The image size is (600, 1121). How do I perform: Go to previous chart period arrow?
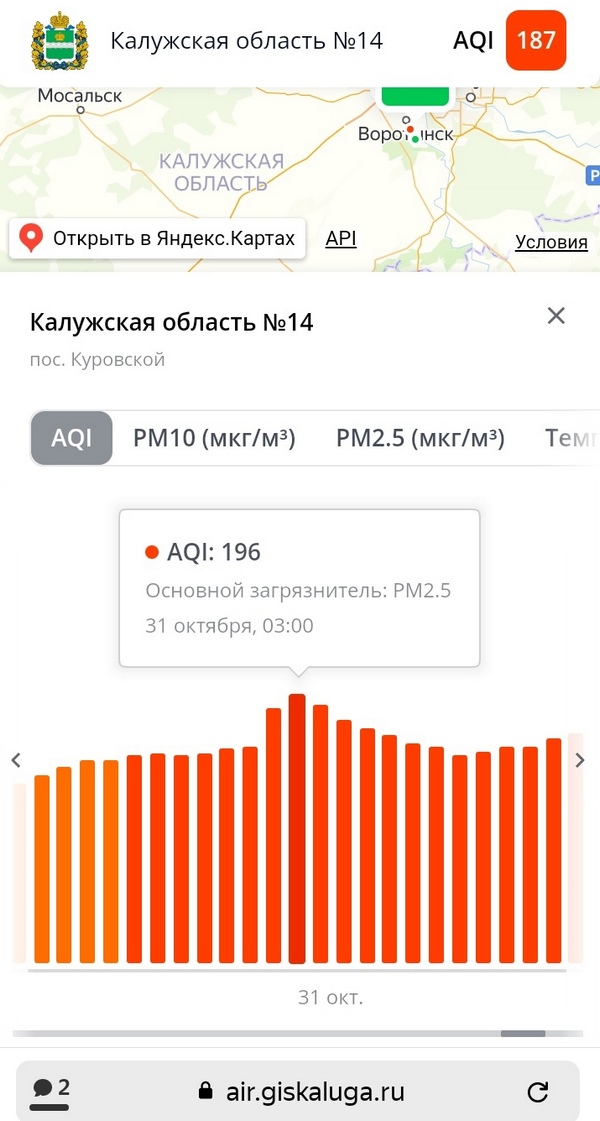[x=16, y=760]
